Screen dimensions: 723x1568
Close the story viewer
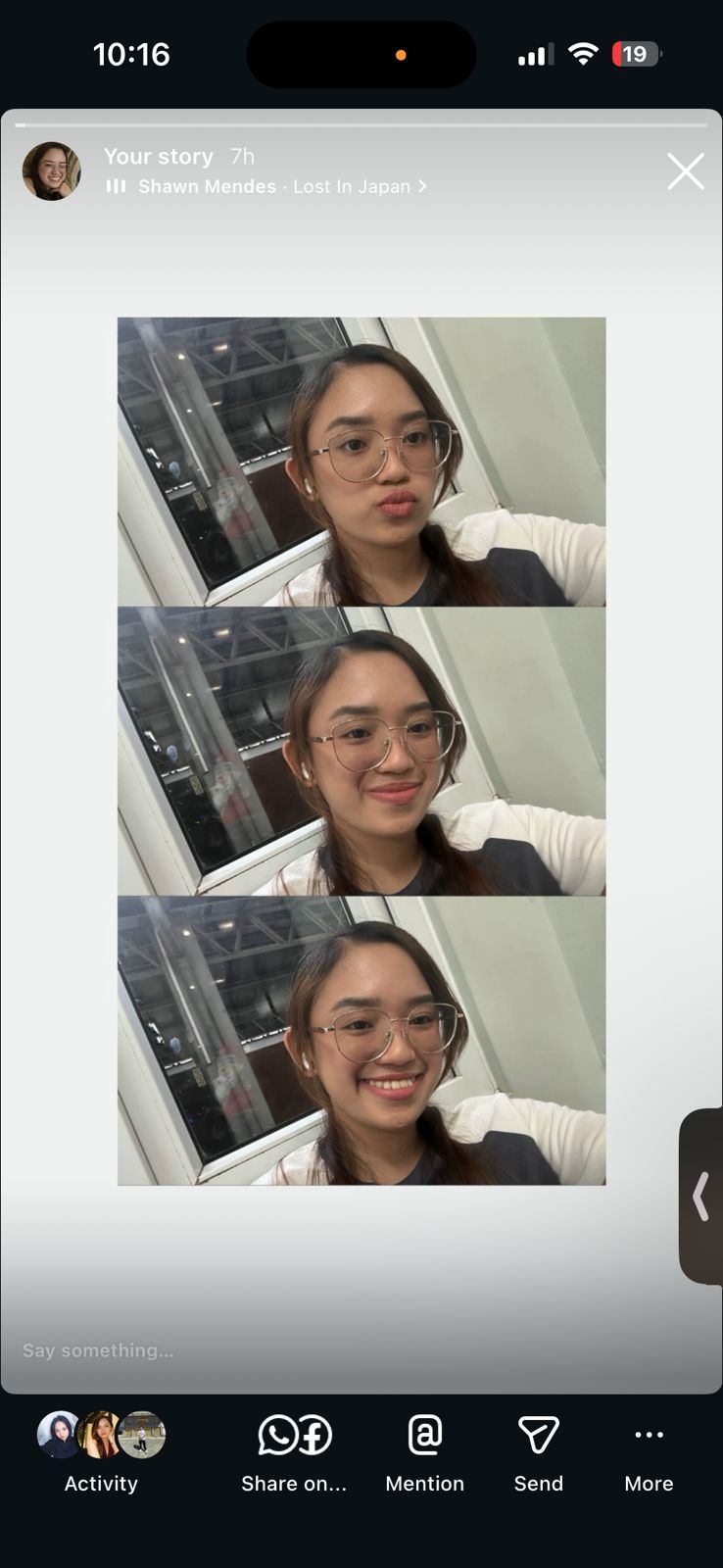[x=685, y=171]
